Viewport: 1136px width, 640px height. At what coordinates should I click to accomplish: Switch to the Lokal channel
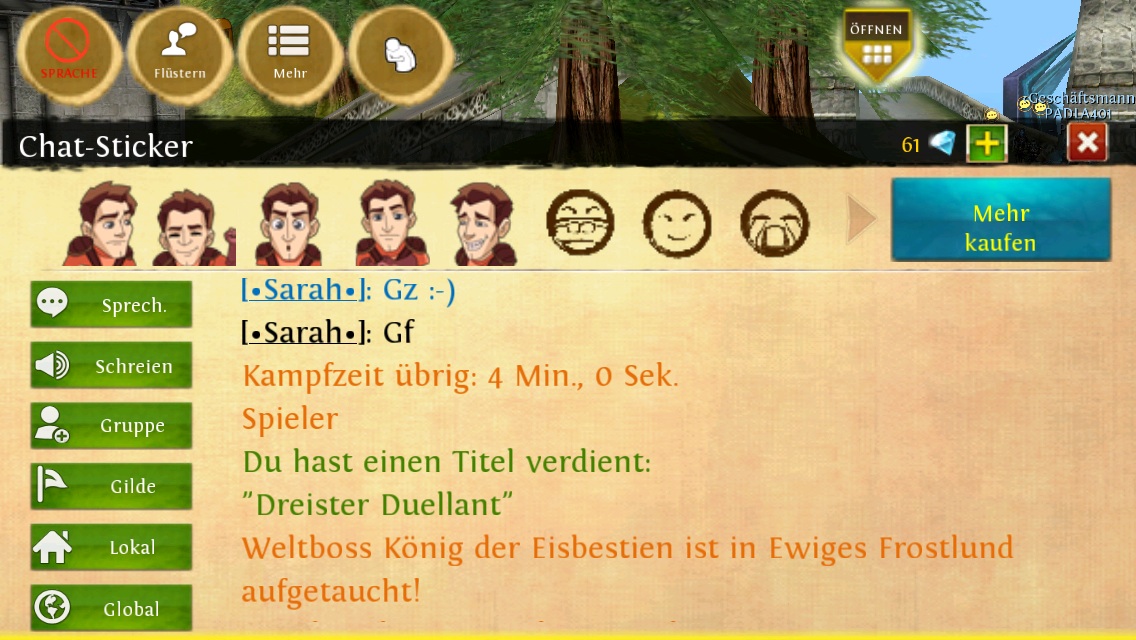click(112, 547)
